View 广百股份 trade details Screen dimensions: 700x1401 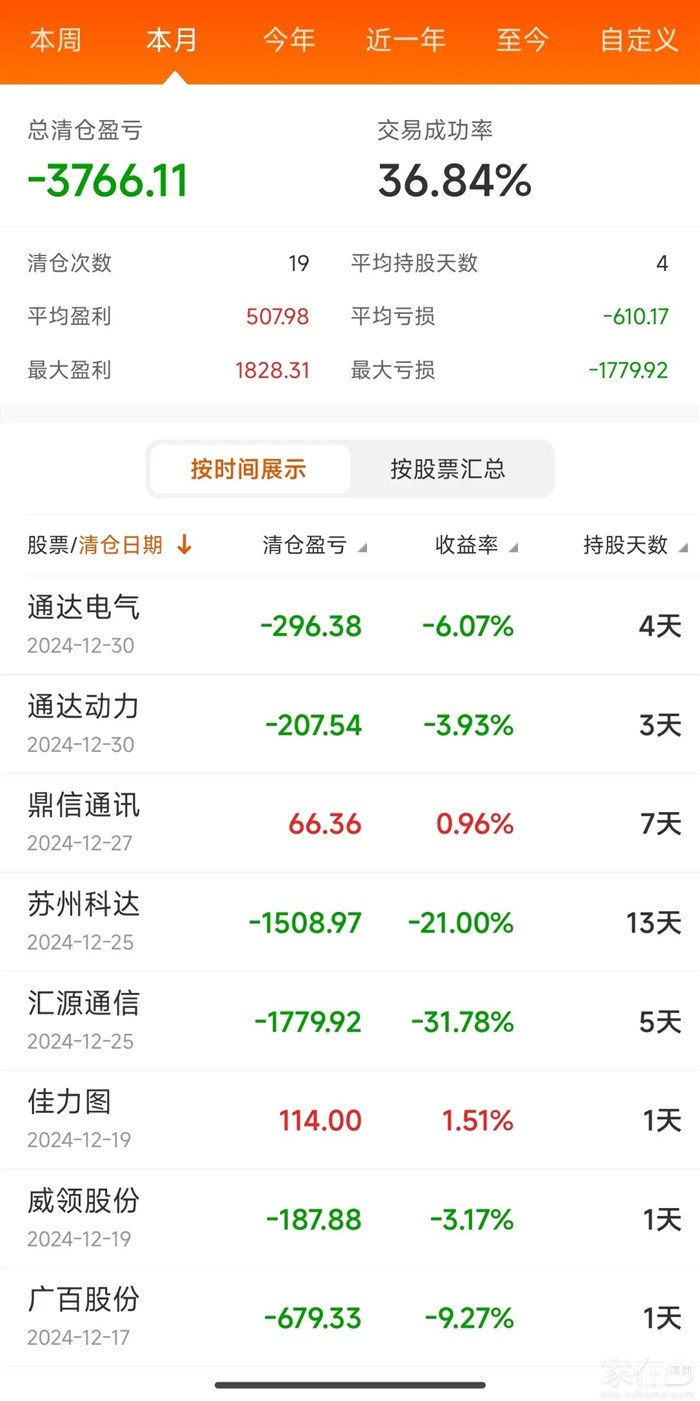350,1318
